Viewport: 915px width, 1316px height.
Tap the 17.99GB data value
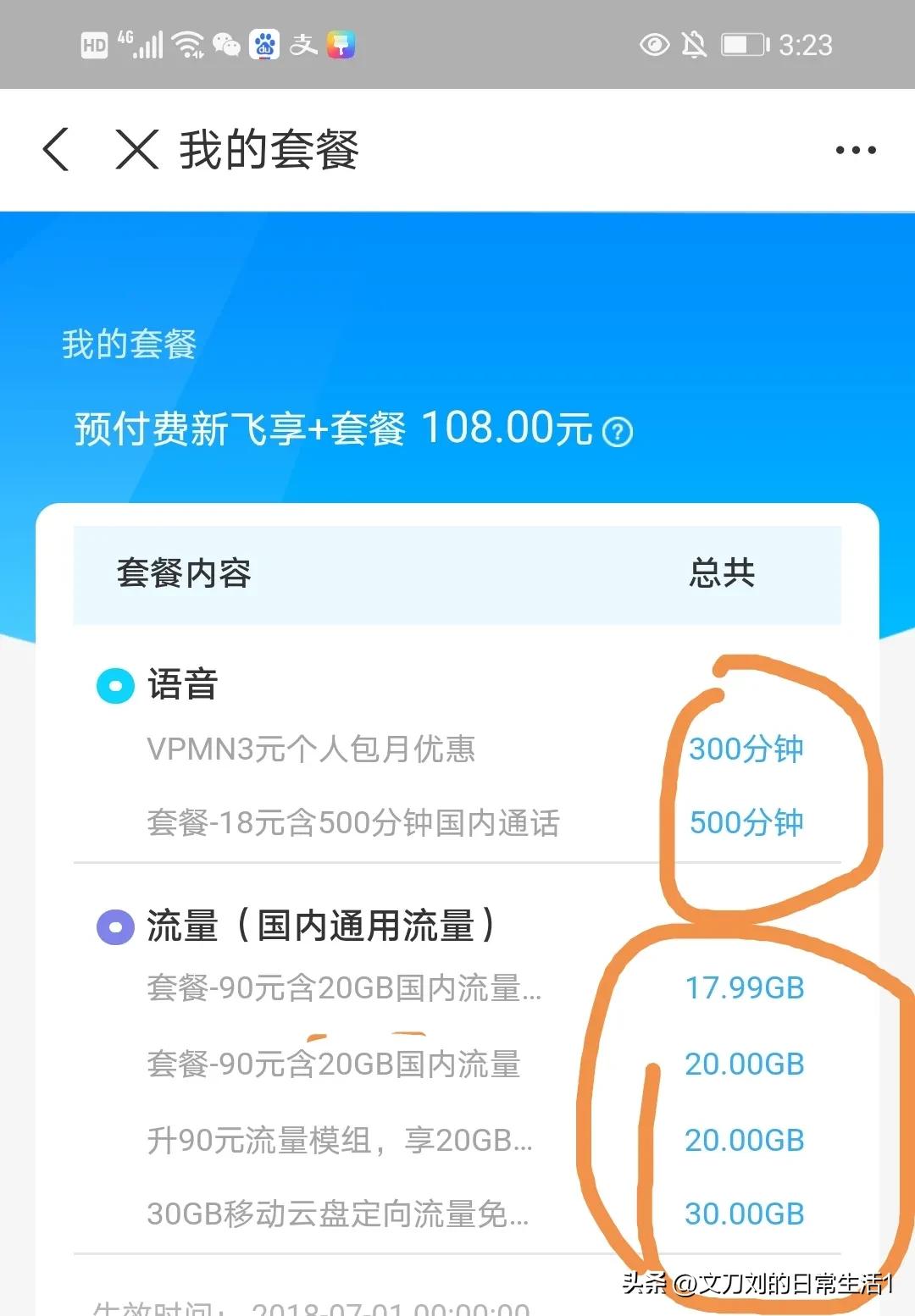[746, 987]
